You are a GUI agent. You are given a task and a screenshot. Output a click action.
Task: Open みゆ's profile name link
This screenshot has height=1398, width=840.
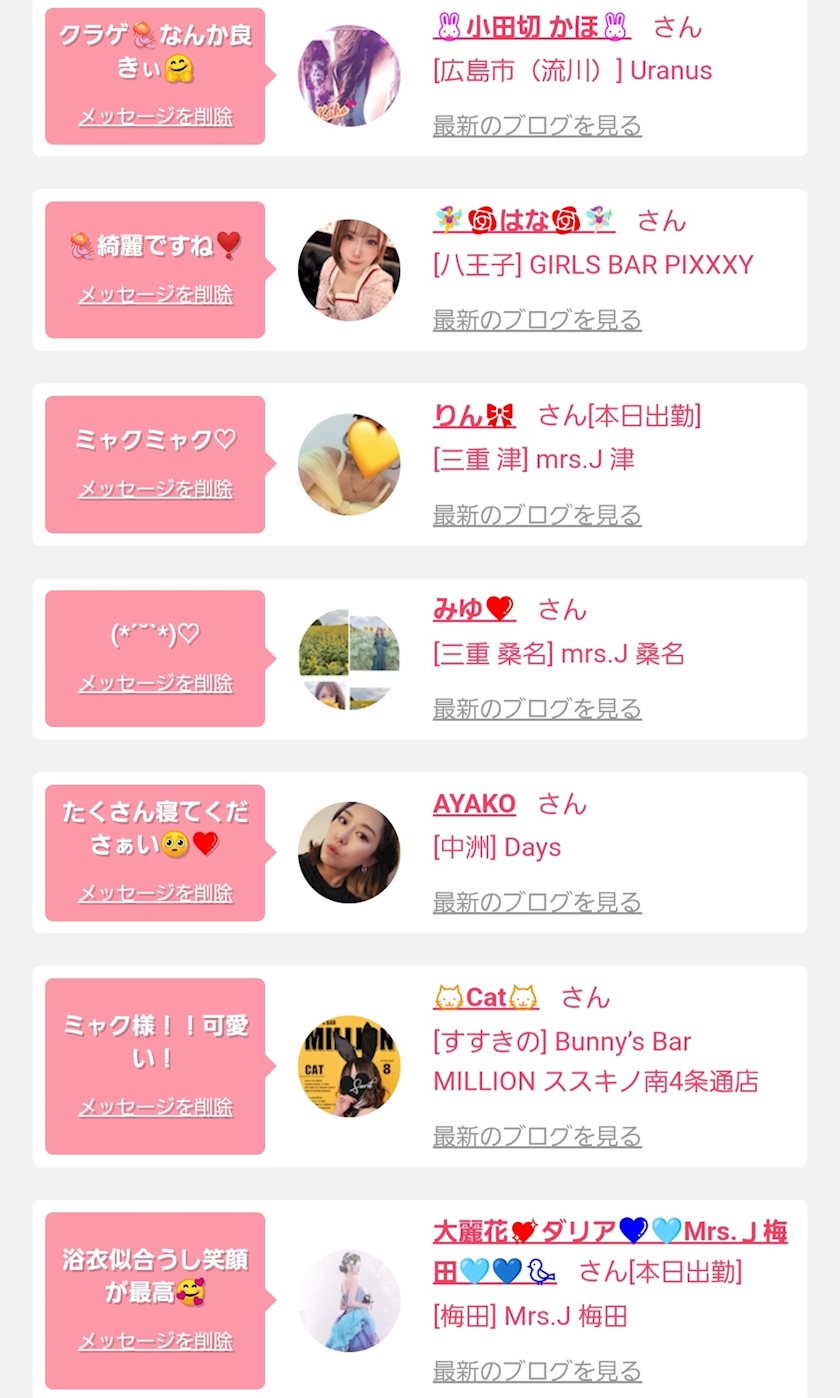473,609
